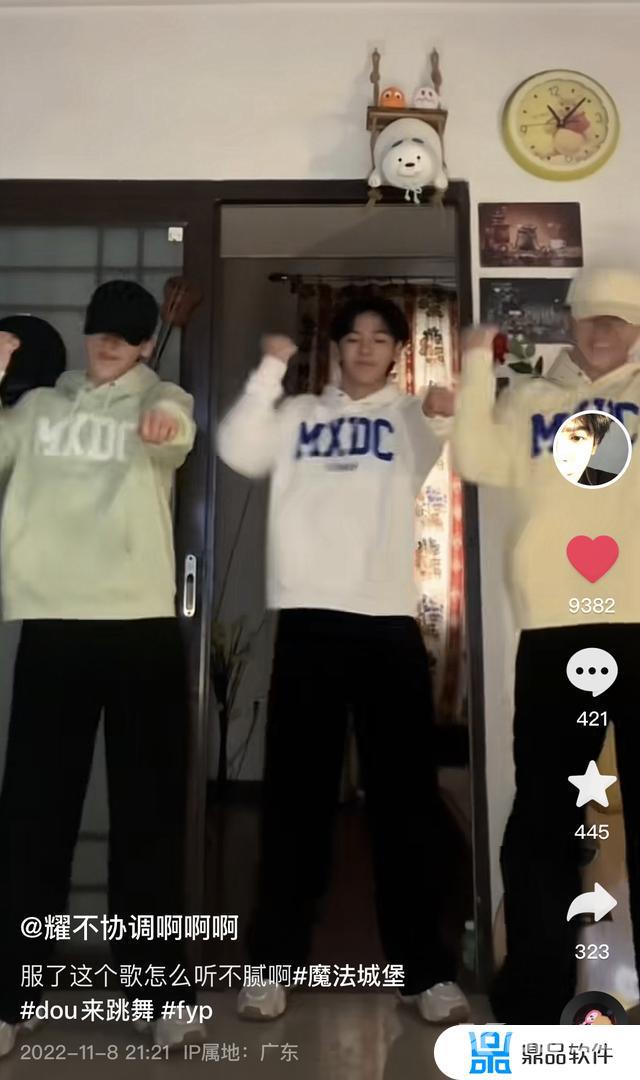Open the #魔法城堡 hashtag
This screenshot has width=640, height=1080.
click(349, 976)
